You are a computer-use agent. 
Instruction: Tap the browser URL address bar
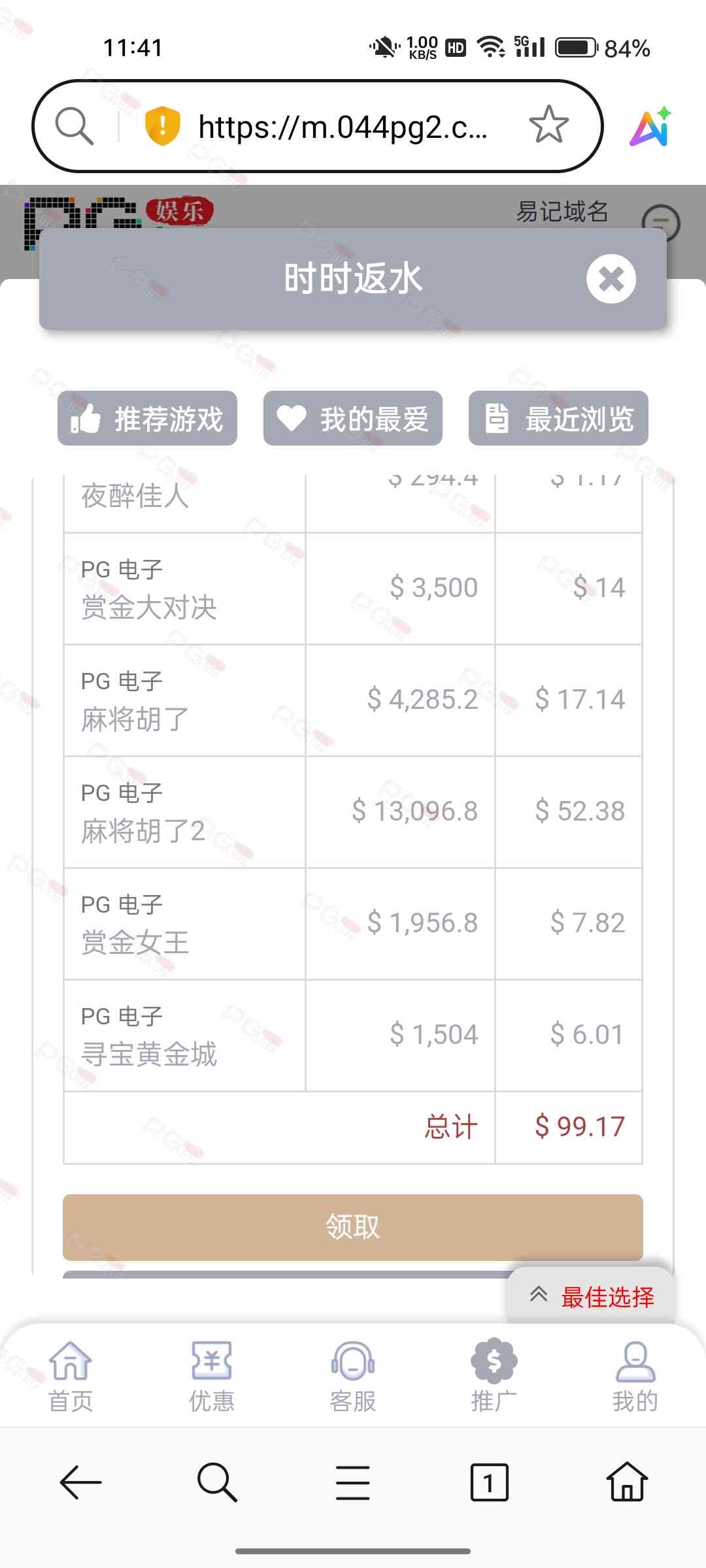(343, 127)
